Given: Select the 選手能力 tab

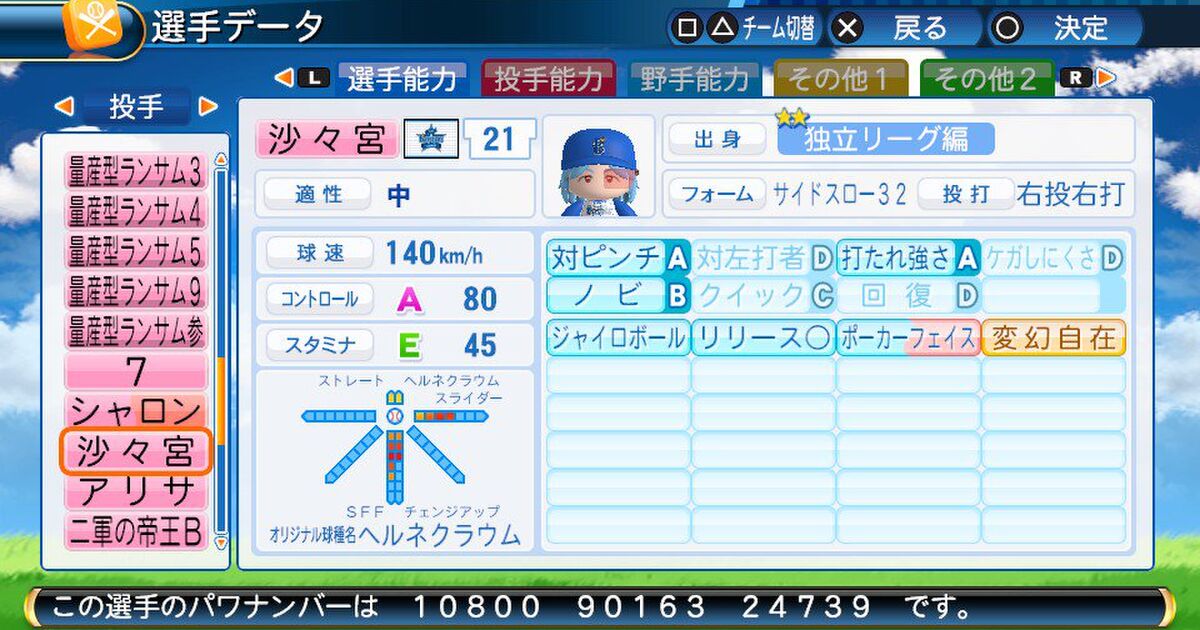Looking at the screenshot, I should [x=403, y=79].
